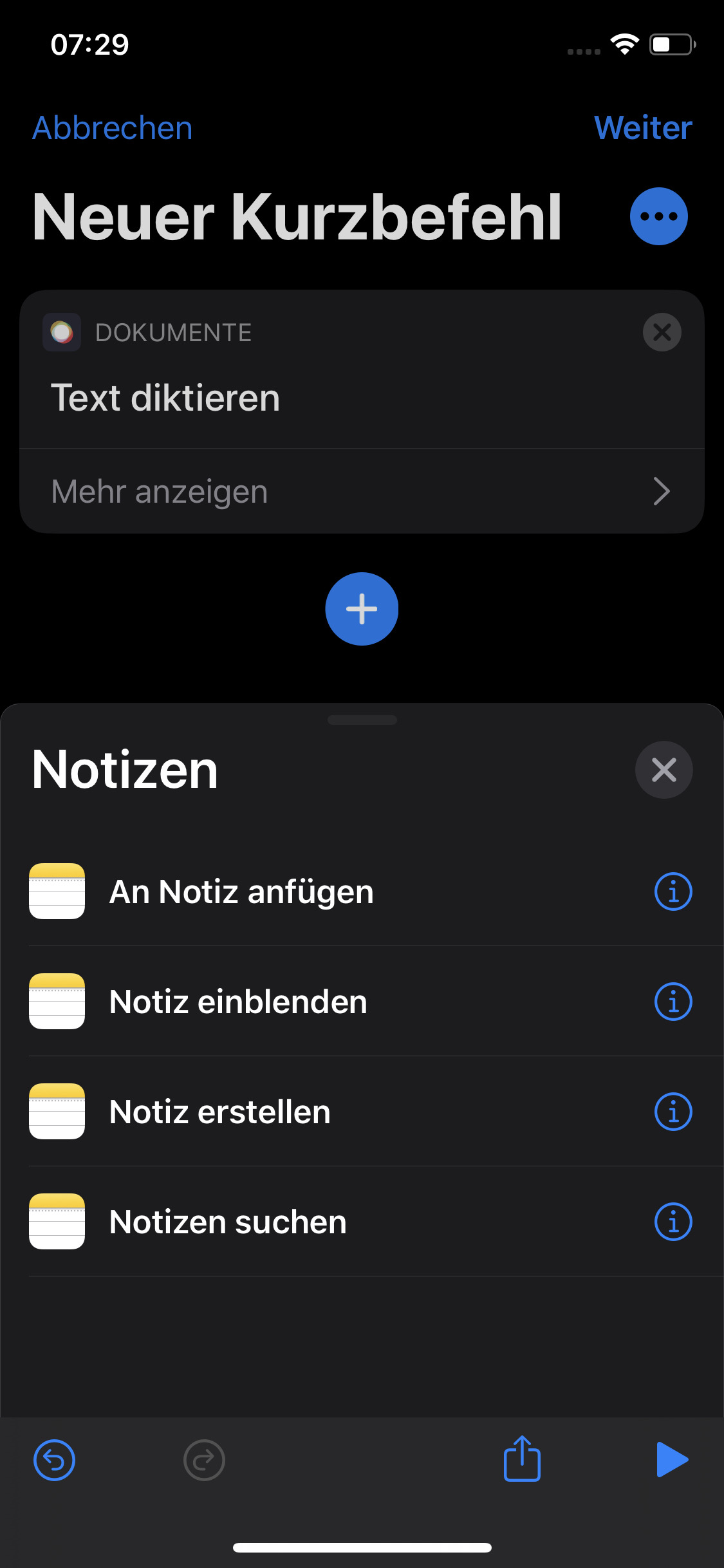The image size is (724, 1568).
Task: Add a new action with plus button
Action: click(362, 609)
